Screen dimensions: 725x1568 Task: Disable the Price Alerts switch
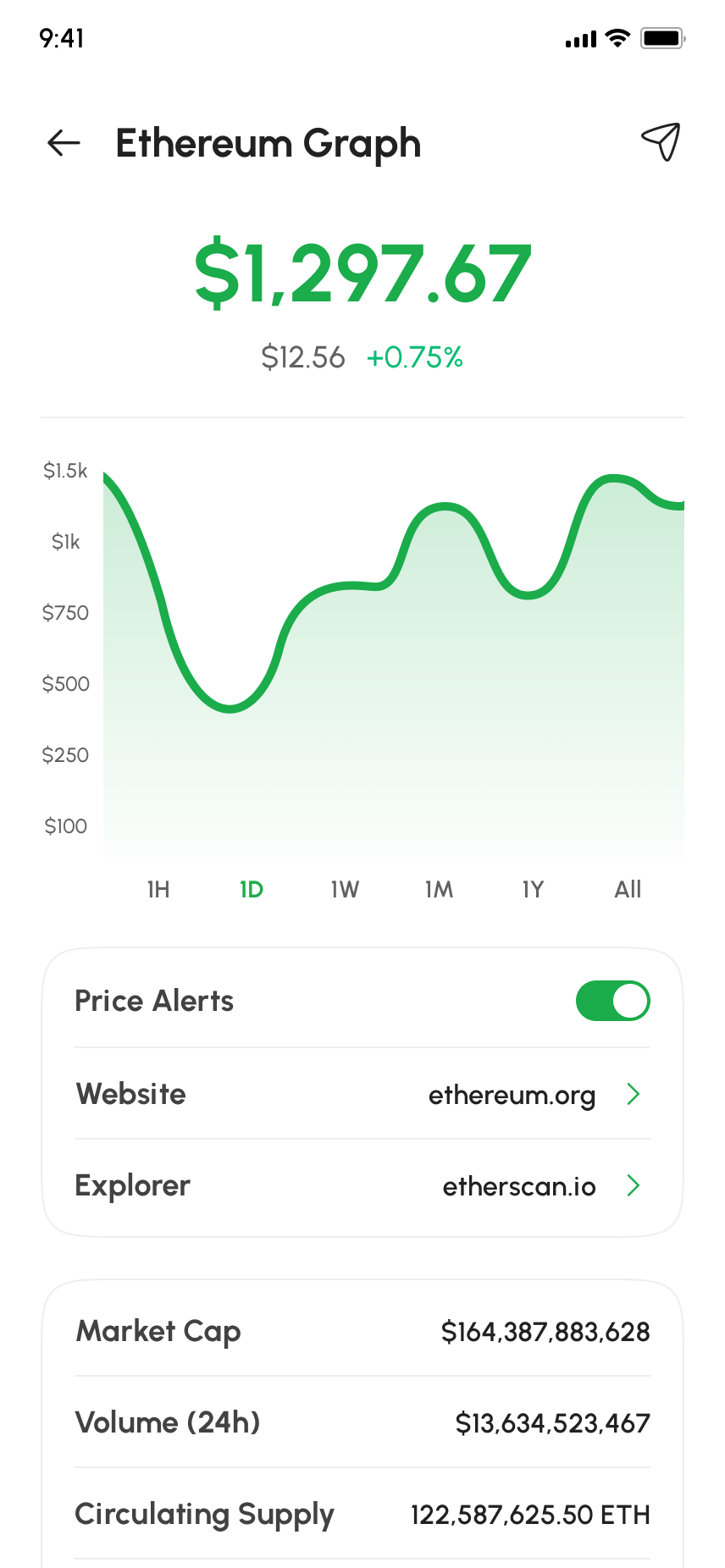612,1001
